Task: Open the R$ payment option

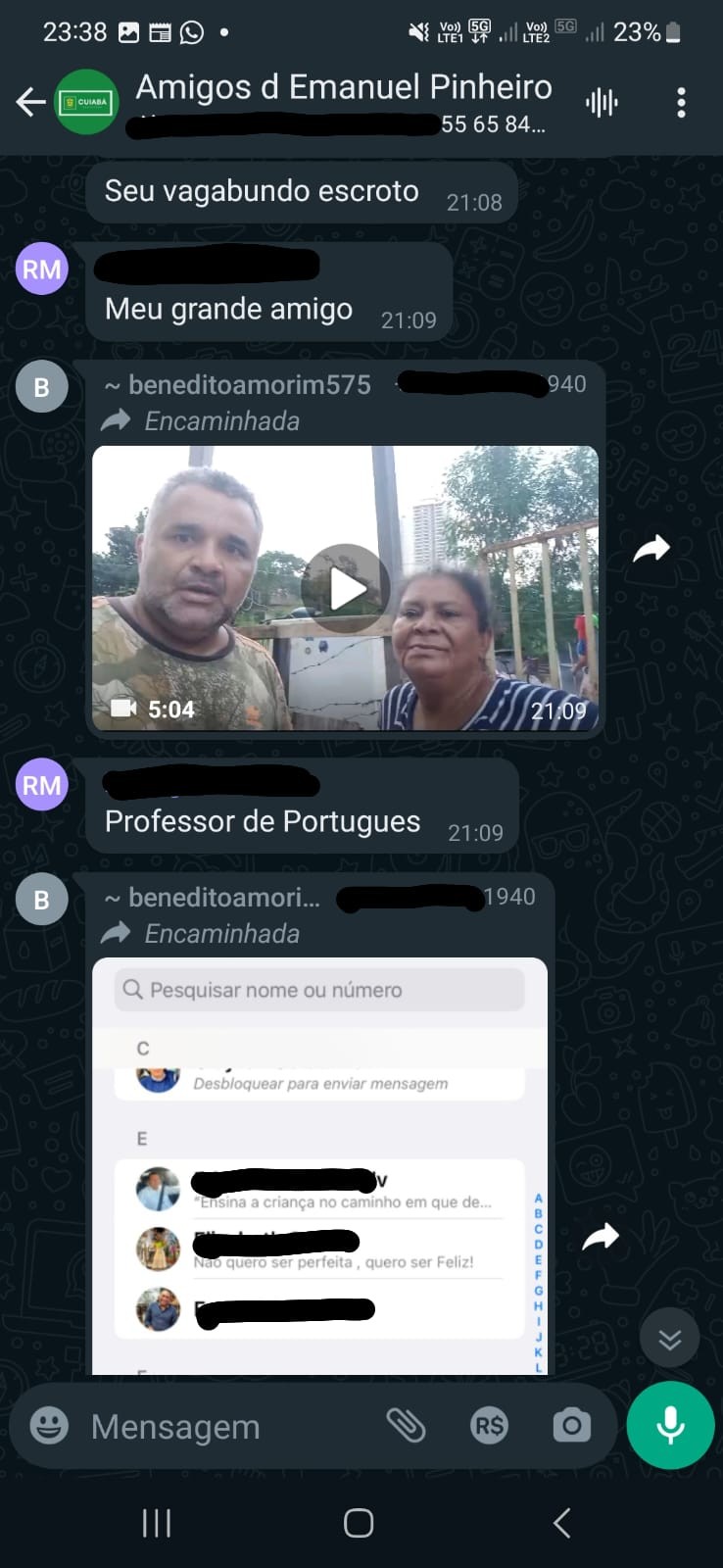Action: click(489, 1426)
